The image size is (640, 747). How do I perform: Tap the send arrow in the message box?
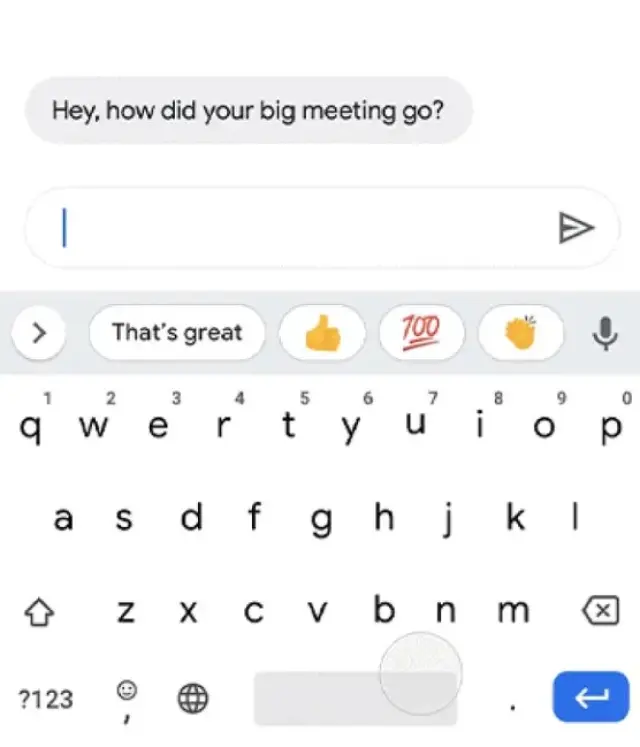point(575,228)
